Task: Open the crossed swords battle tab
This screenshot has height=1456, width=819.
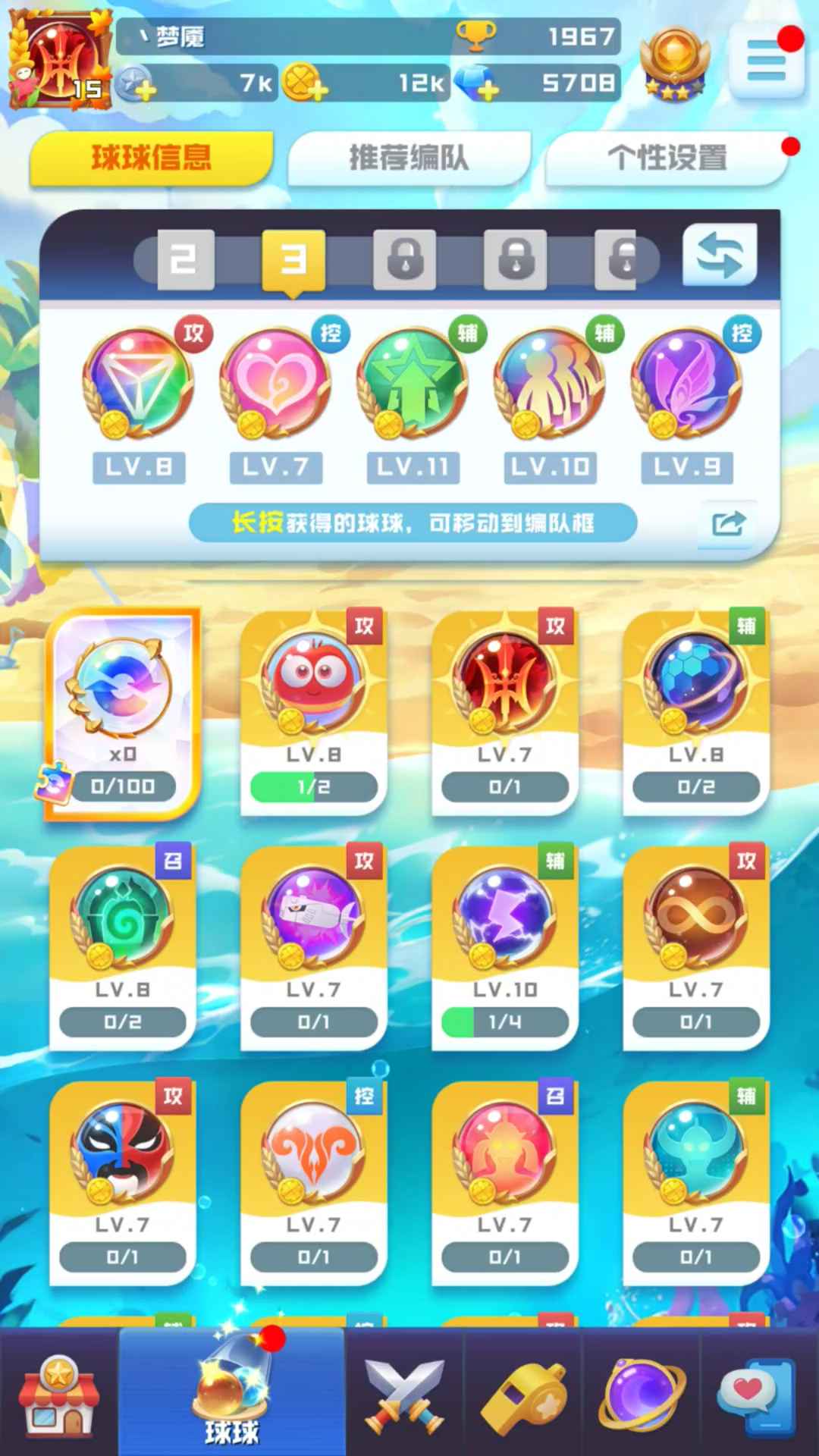Action: click(404, 1395)
